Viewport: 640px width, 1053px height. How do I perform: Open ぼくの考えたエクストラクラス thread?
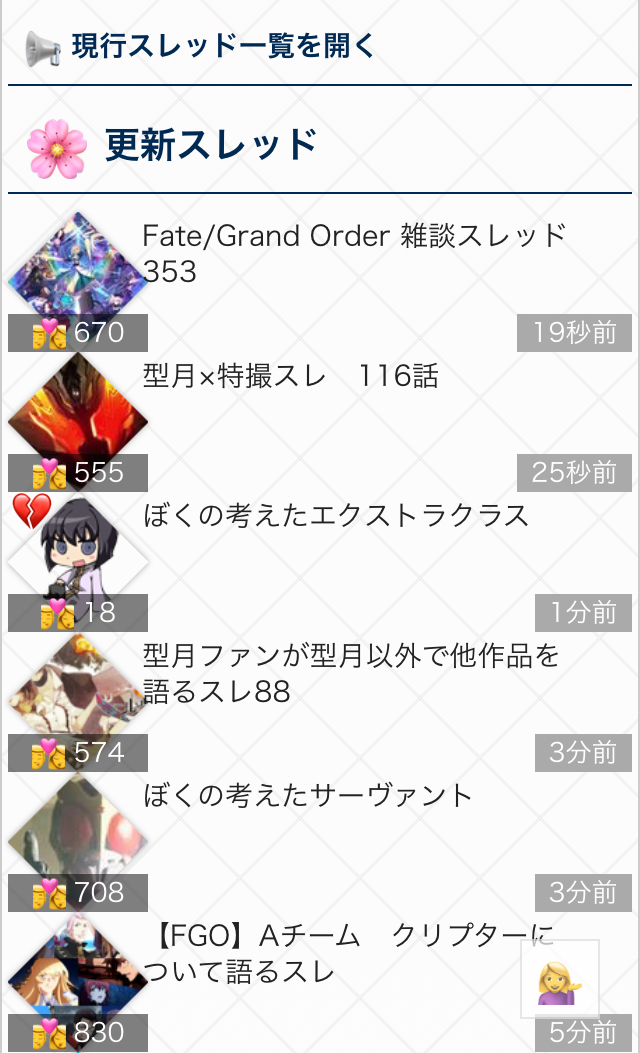pyautogui.click(x=335, y=516)
